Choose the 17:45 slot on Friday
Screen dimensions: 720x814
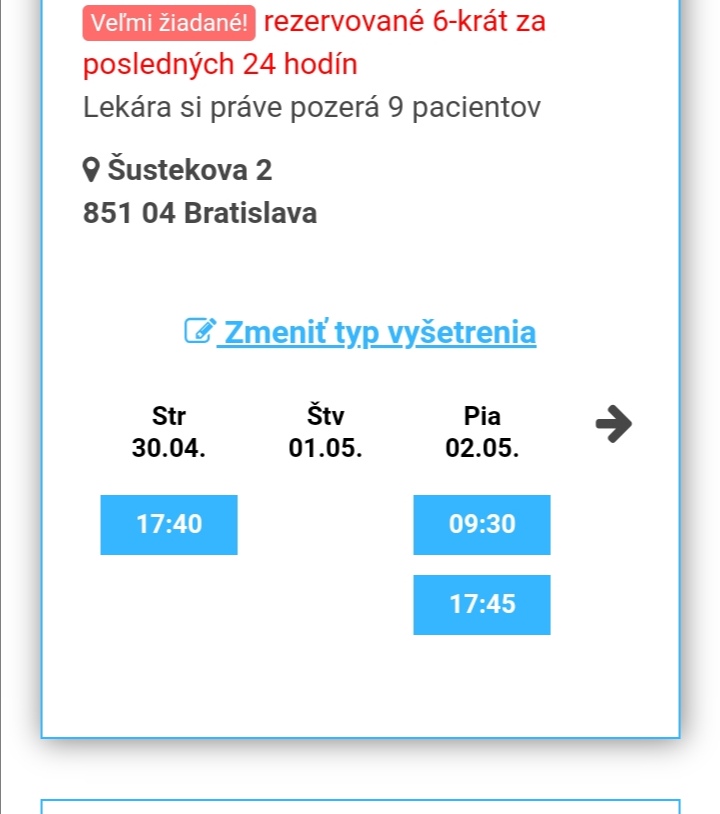[481, 604]
